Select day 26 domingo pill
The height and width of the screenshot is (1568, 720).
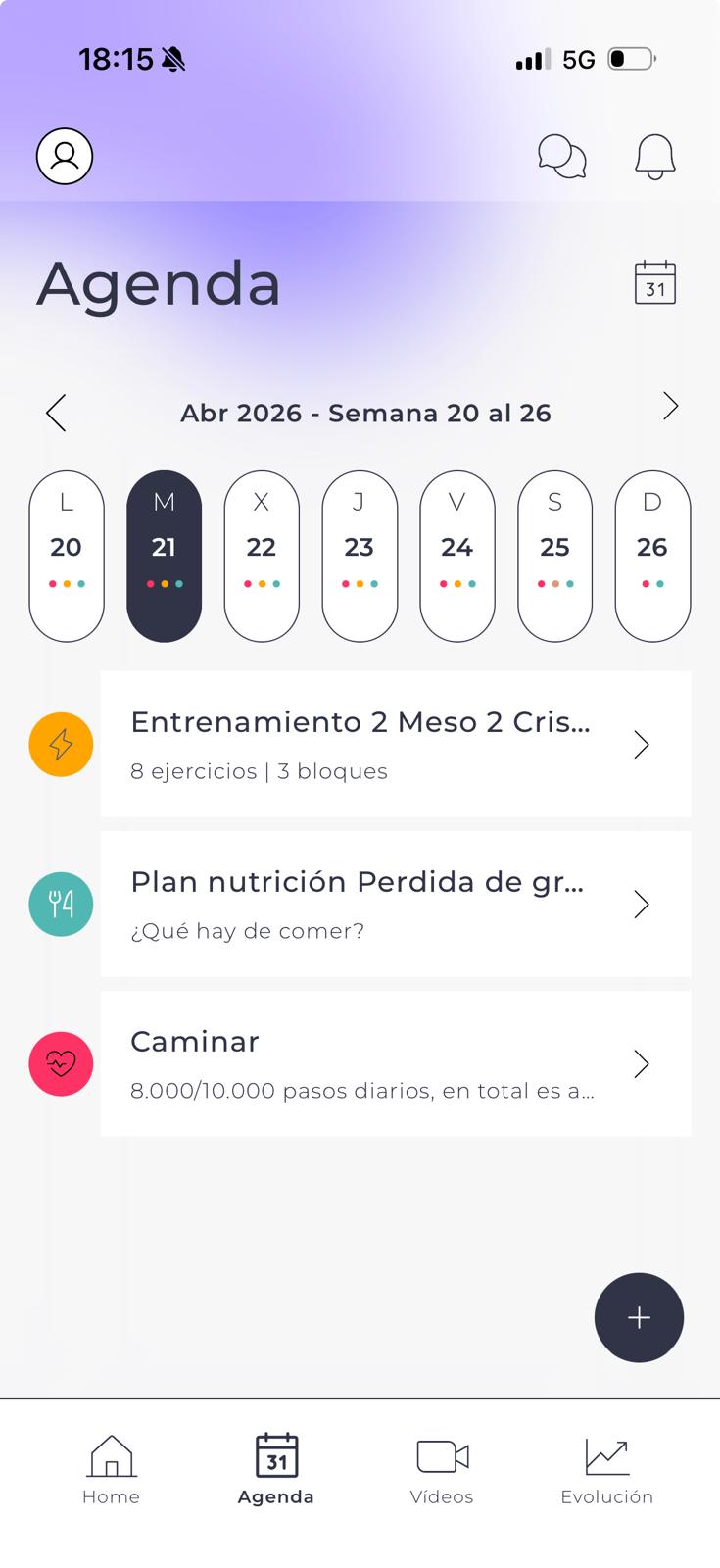651,555
